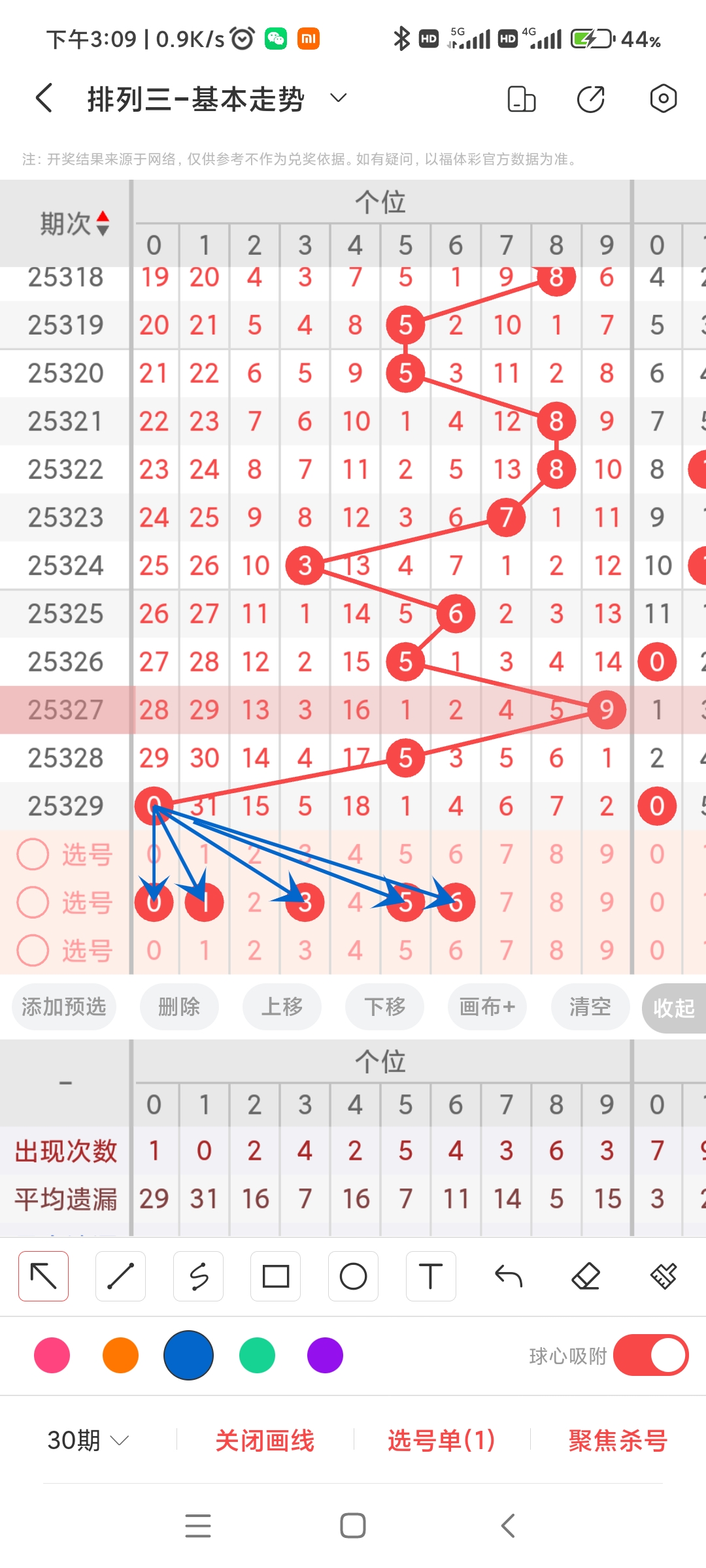706x1568 pixels.
Task: Select the first 选号 radio circle
Action: (33, 853)
